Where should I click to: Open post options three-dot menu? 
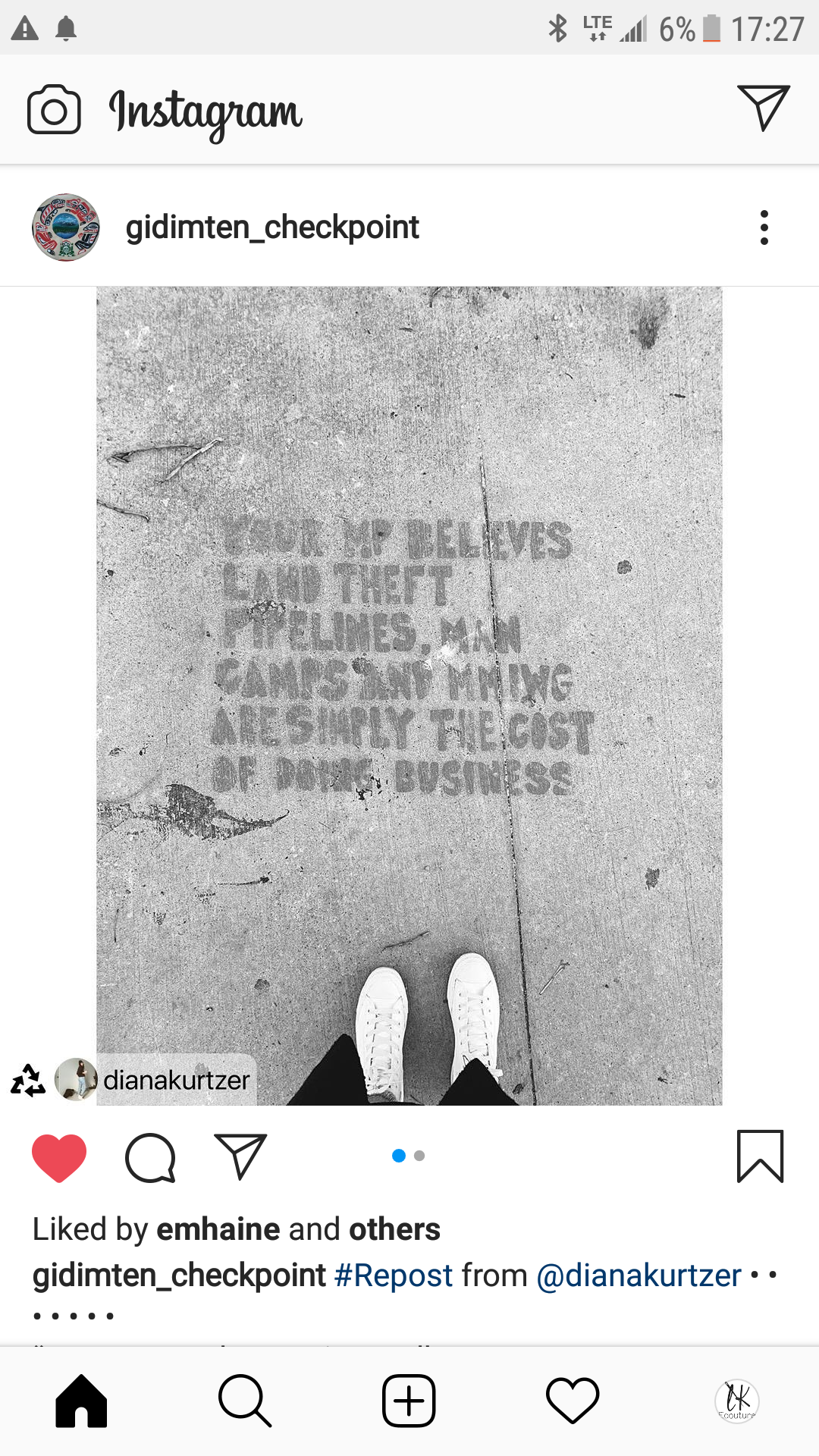pyautogui.click(x=764, y=227)
